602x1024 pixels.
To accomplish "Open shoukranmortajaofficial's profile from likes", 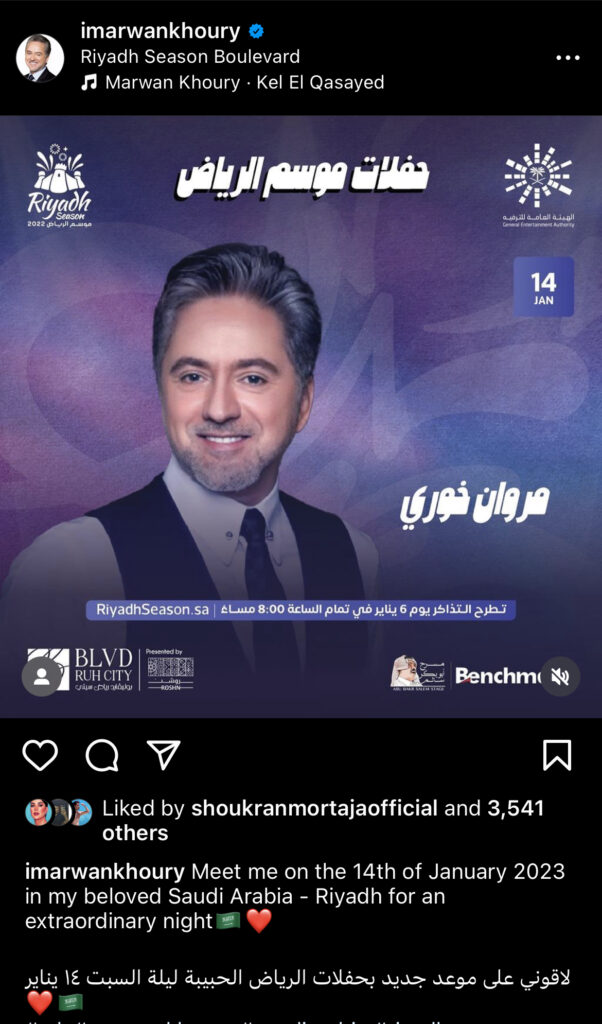I will 315,808.
